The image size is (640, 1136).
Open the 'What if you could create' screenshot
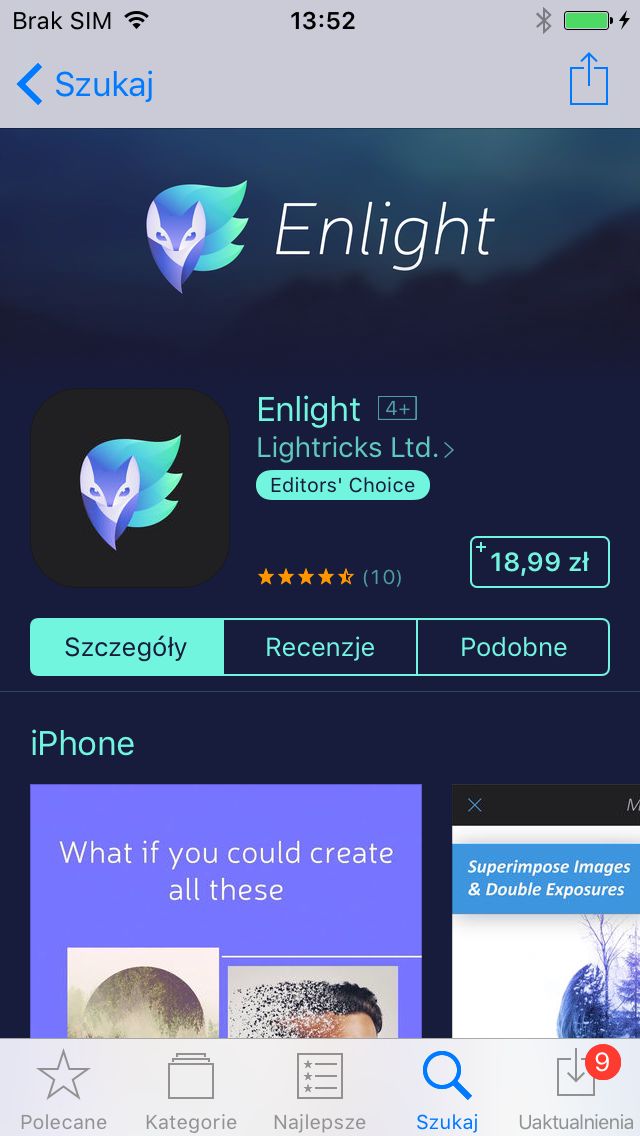(x=225, y=911)
